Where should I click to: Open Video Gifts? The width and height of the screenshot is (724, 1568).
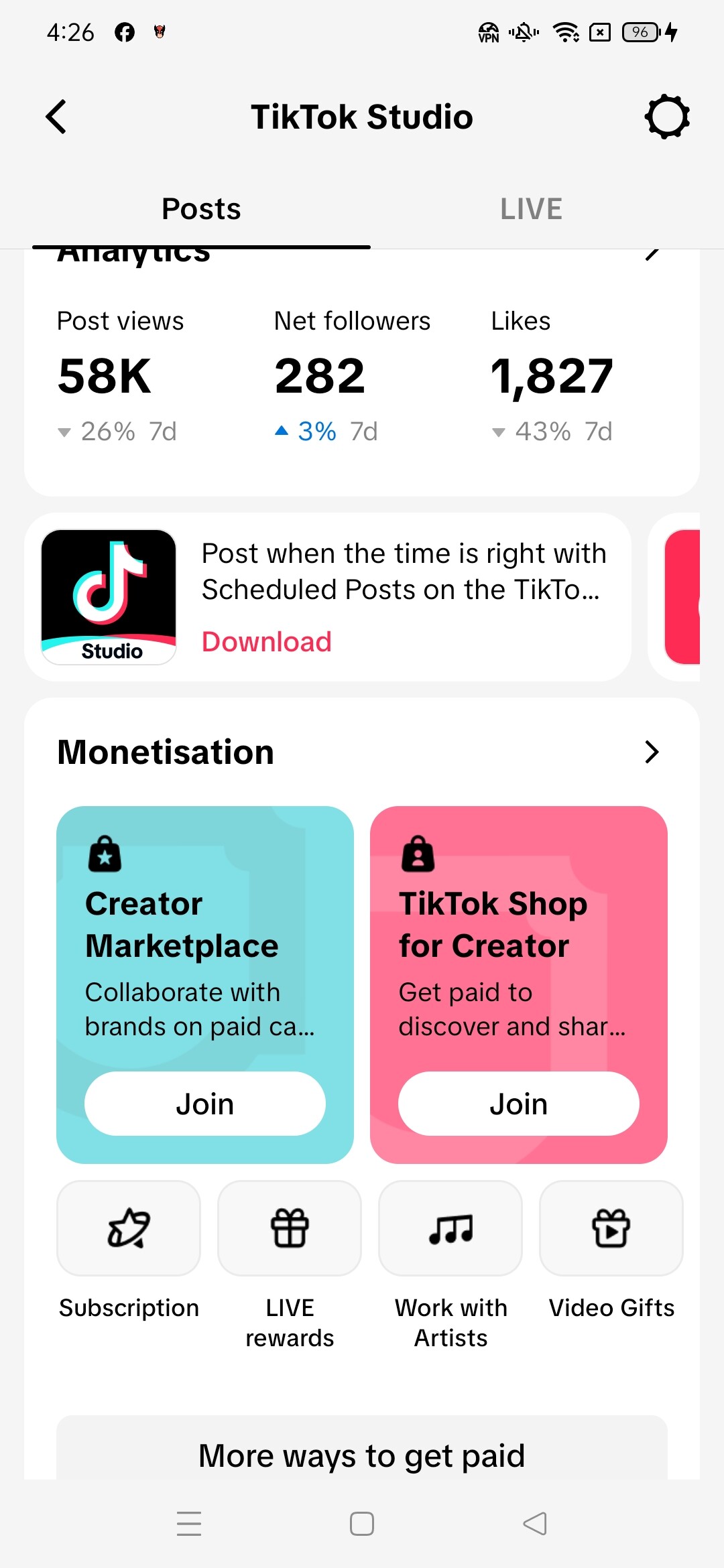(x=611, y=1228)
